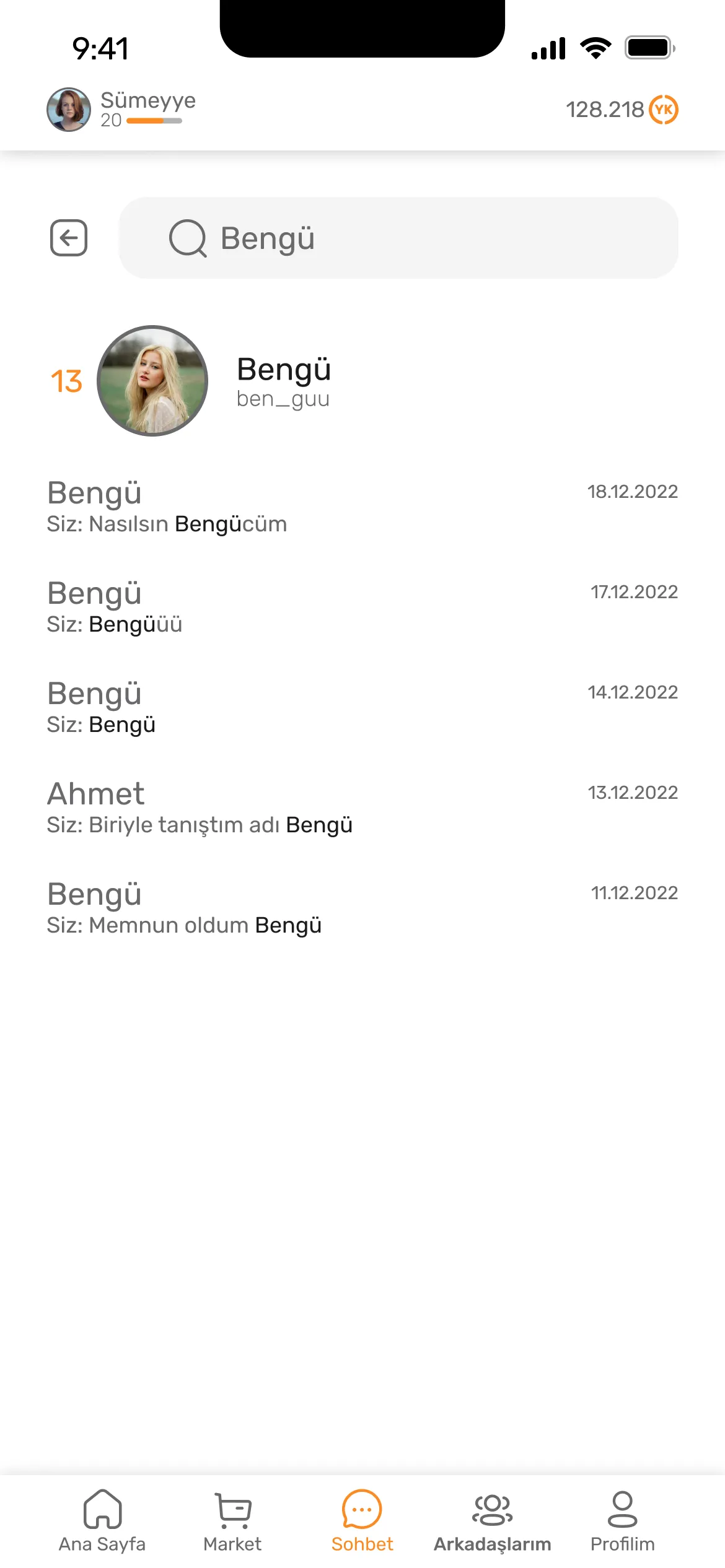Select the Sohbet tab
Image resolution: width=725 pixels, height=1568 pixels.
pyautogui.click(x=362, y=1520)
